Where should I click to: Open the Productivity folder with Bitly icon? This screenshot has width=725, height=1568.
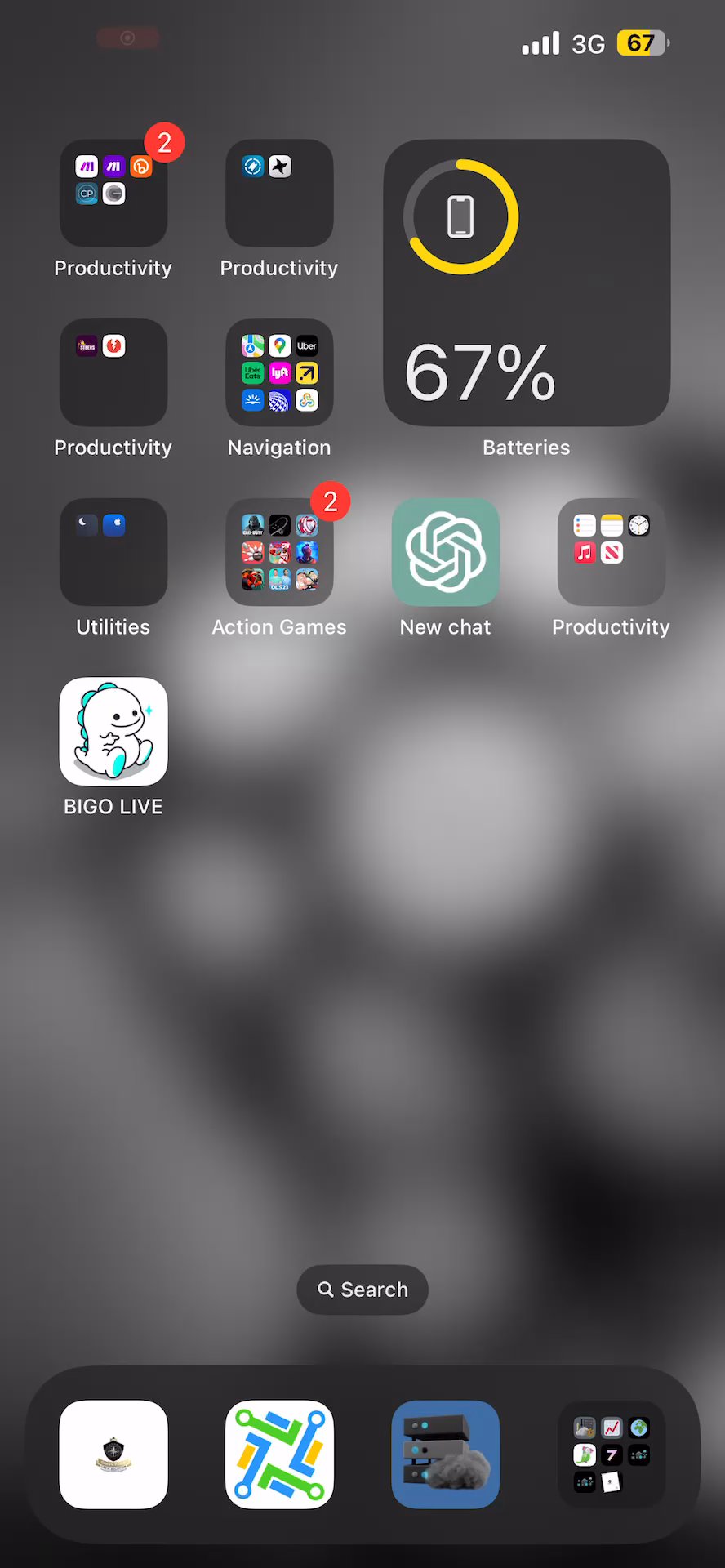pyautogui.click(x=113, y=194)
